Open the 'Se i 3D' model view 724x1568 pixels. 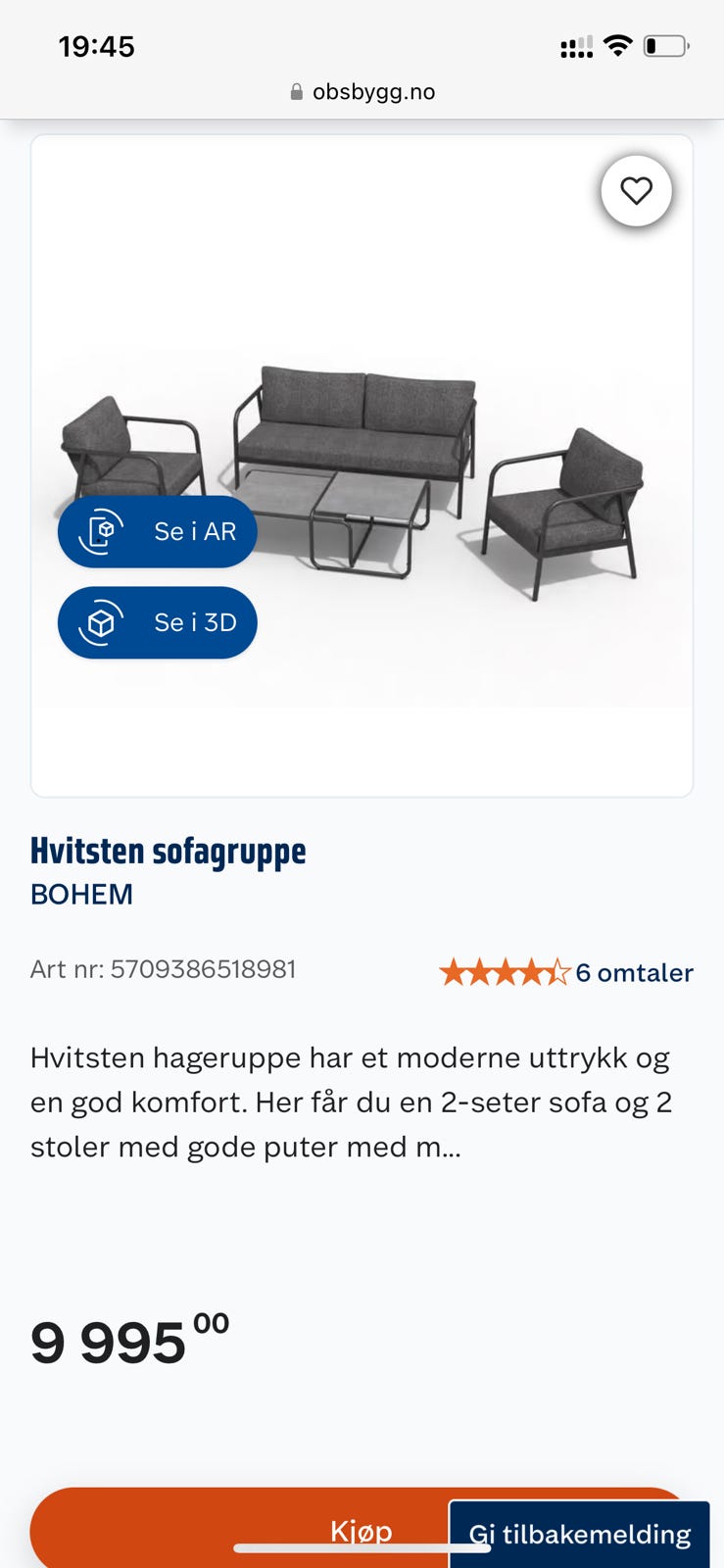tap(157, 621)
